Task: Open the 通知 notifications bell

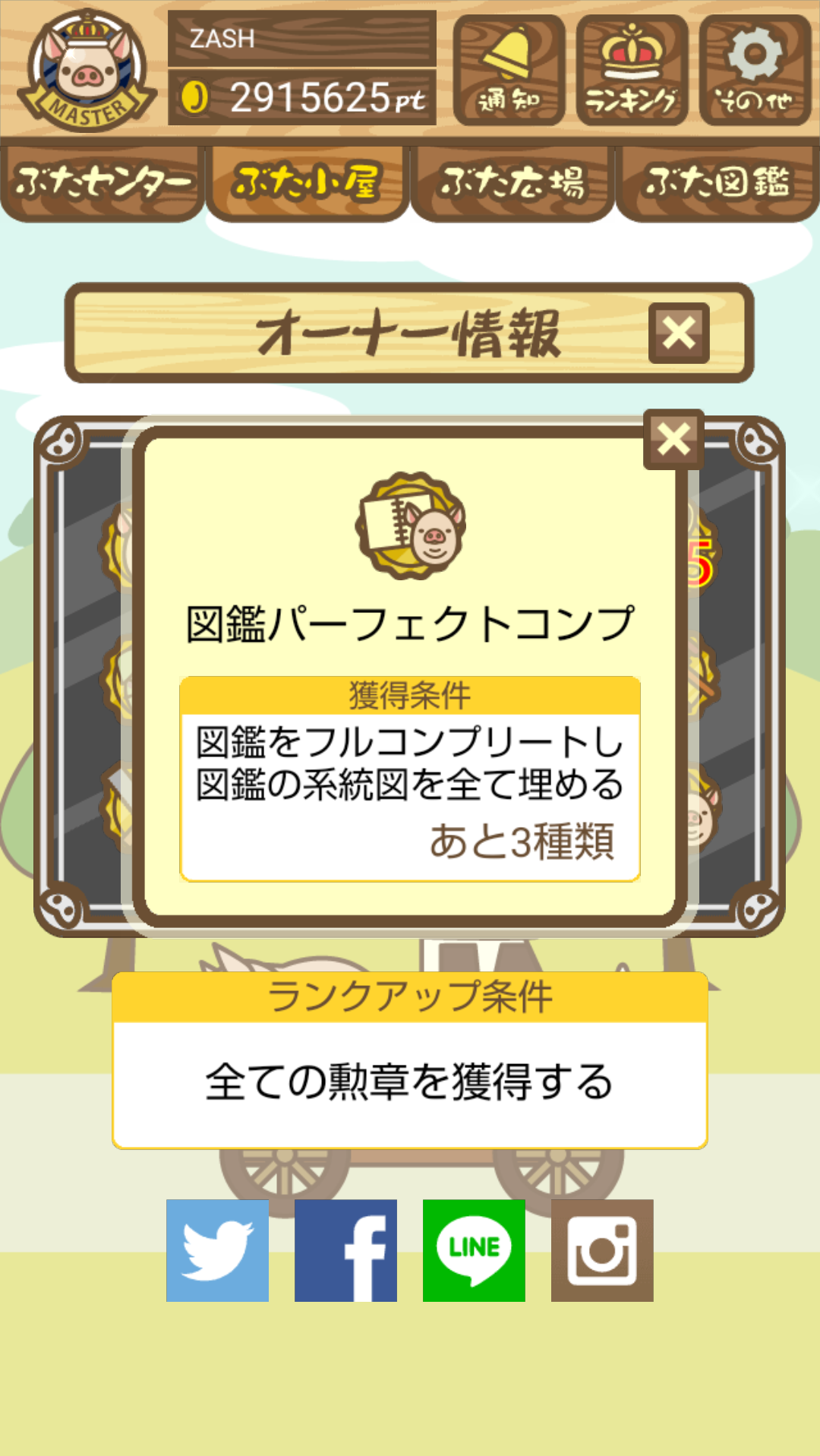Action: pyautogui.click(x=509, y=70)
